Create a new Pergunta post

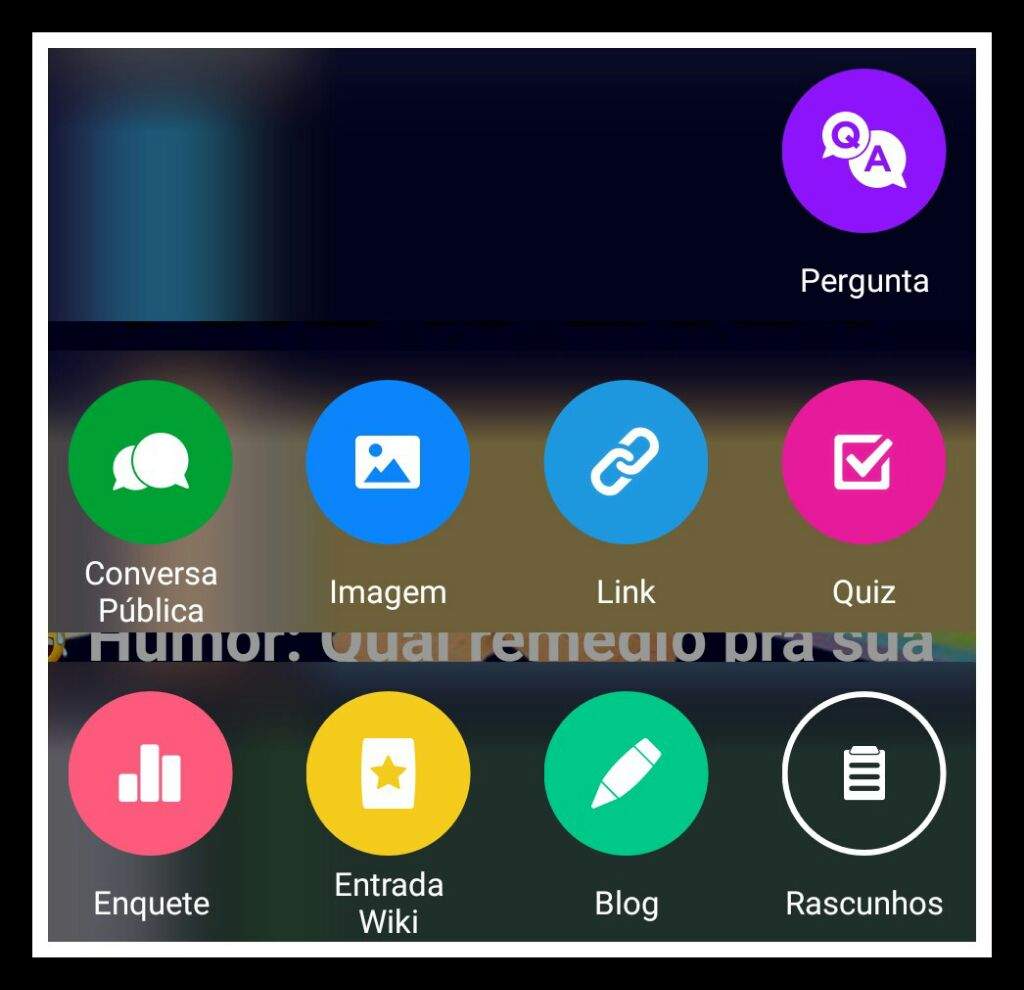pyautogui.click(x=864, y=151)
